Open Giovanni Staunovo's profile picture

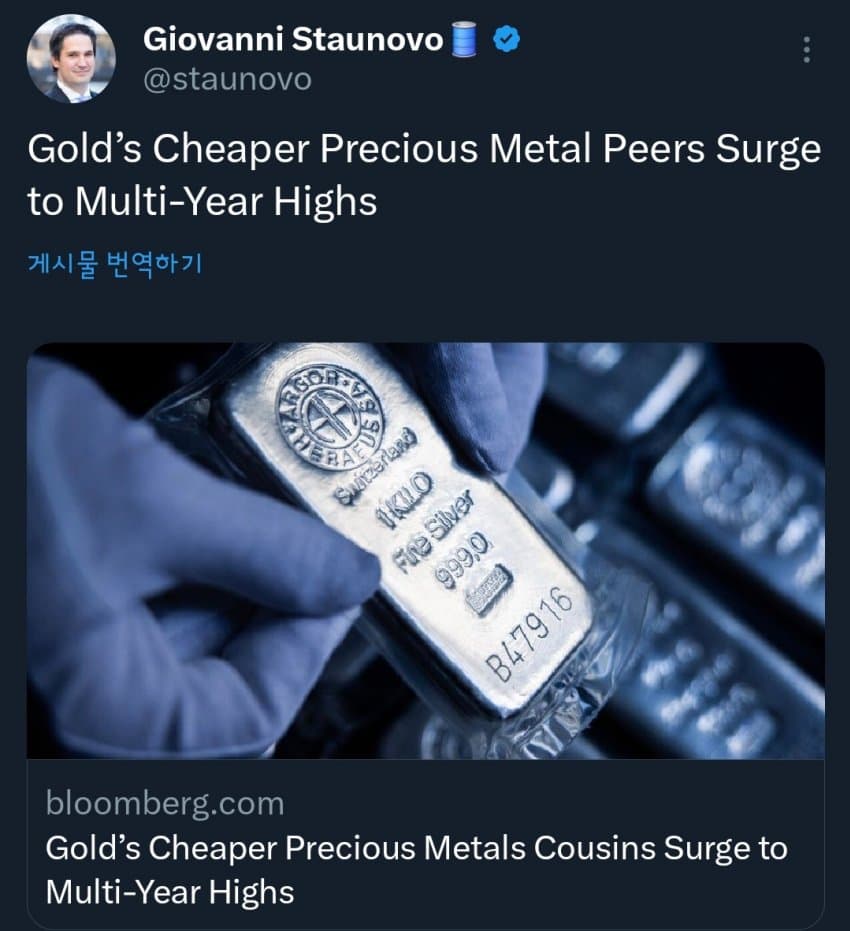pos(71,59)
